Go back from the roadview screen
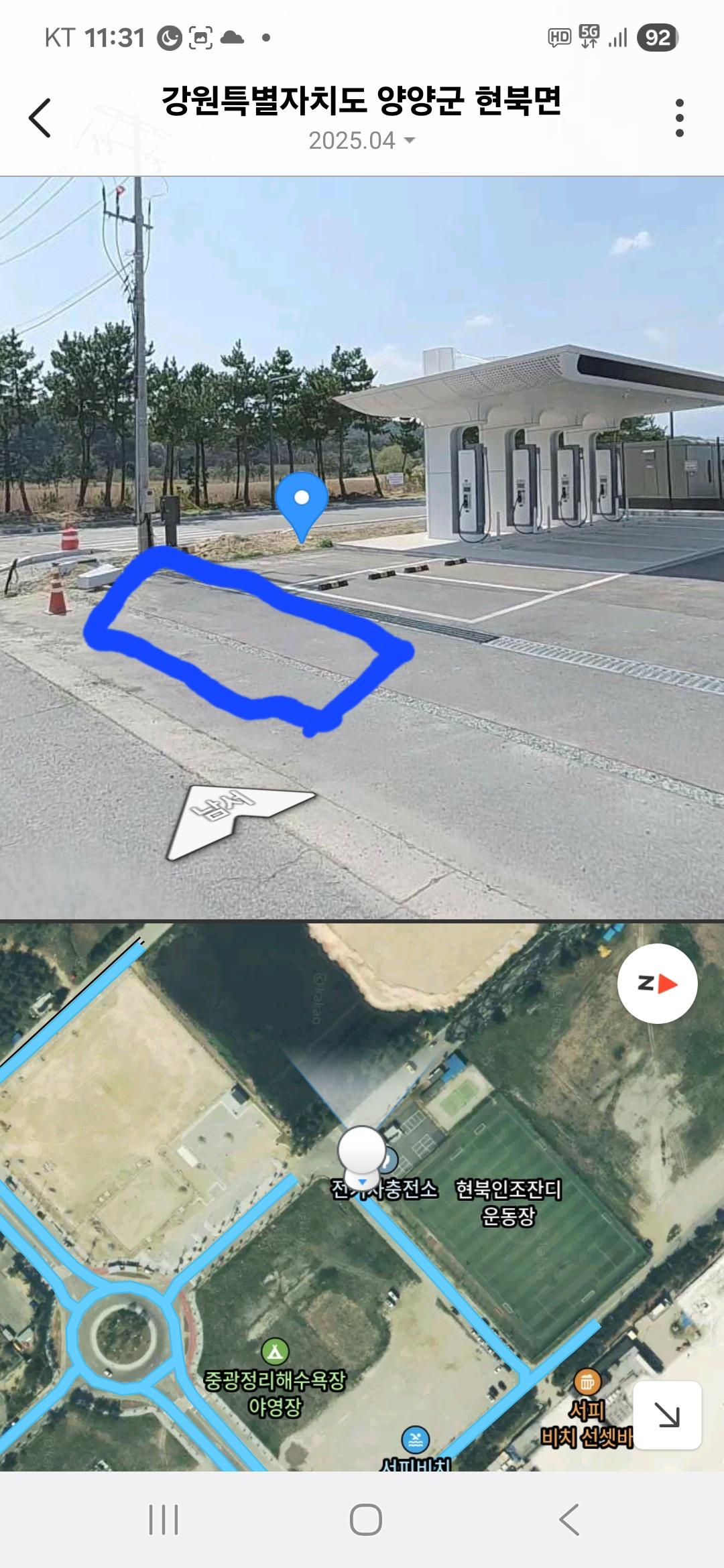The image size is (724, 1568). (x=40, y=118)
